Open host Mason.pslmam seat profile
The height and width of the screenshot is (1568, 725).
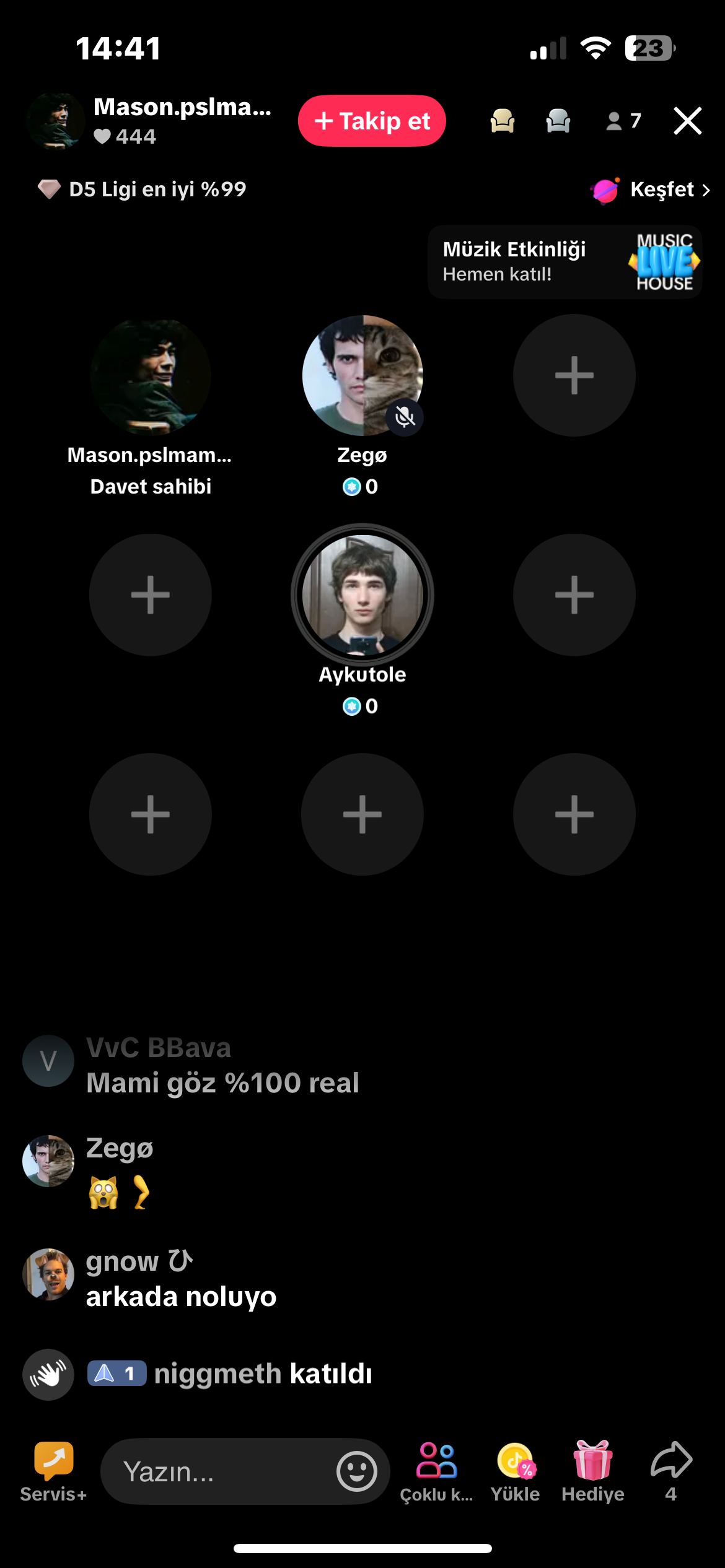(151, 375)
